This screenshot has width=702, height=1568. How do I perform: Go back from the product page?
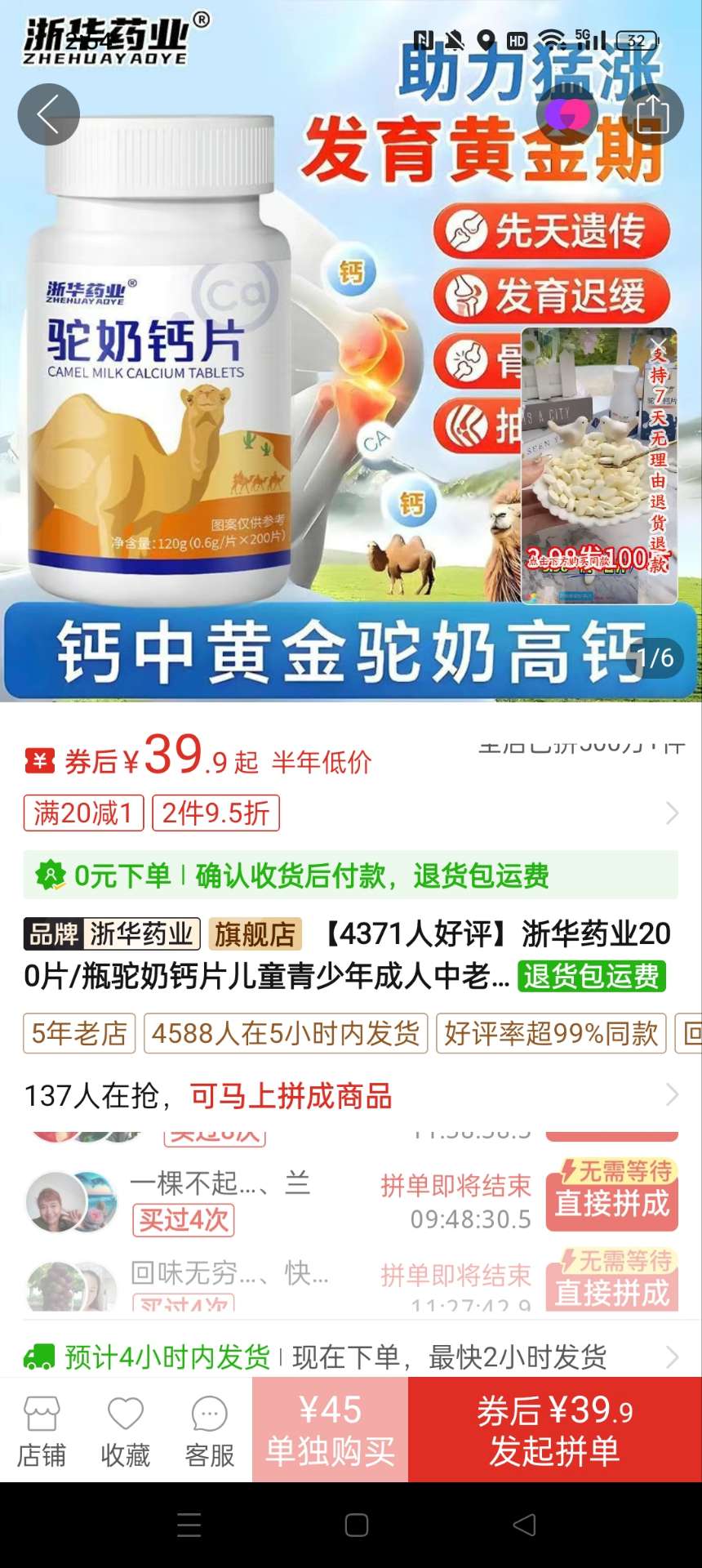click(x=48, y=114)
